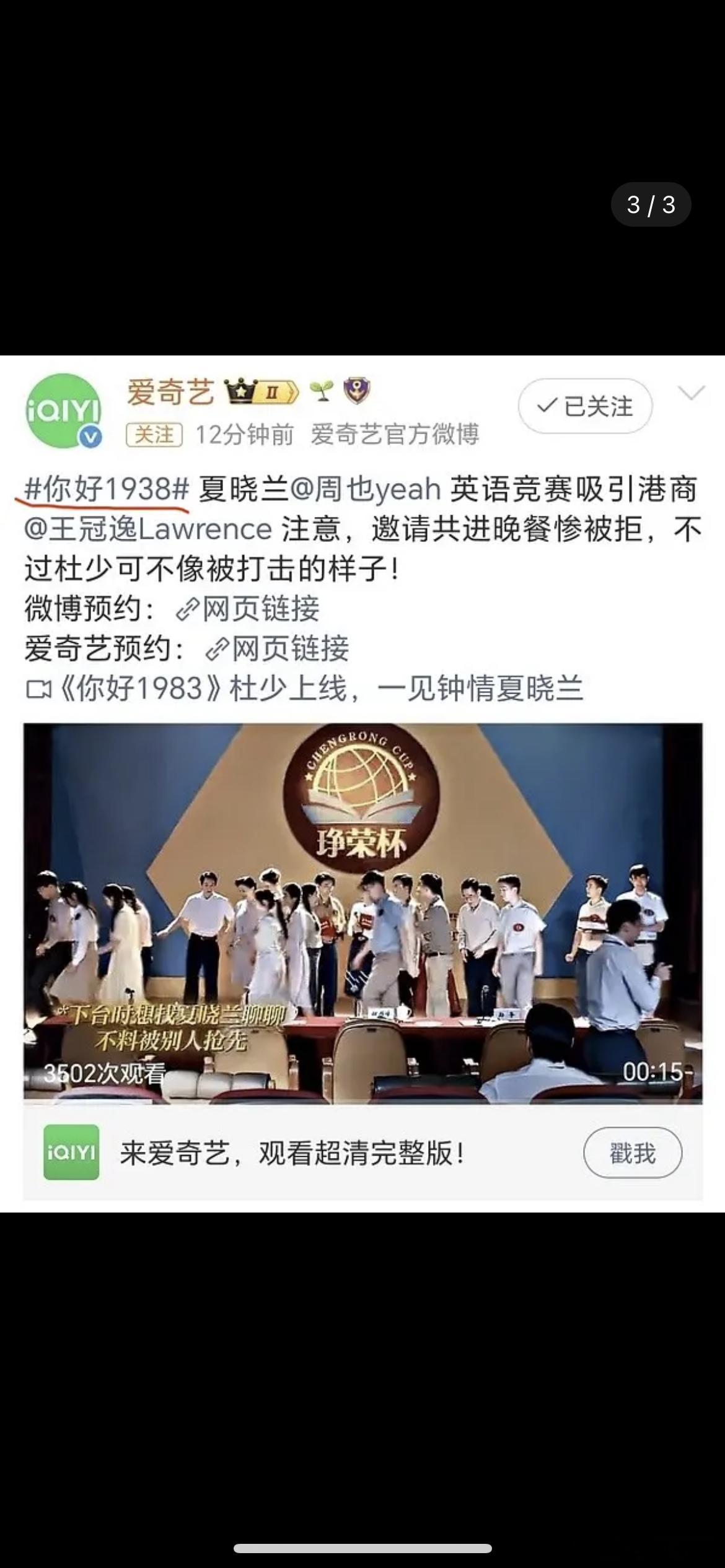Toggle follow status via 已关注 button

[585, 407]
